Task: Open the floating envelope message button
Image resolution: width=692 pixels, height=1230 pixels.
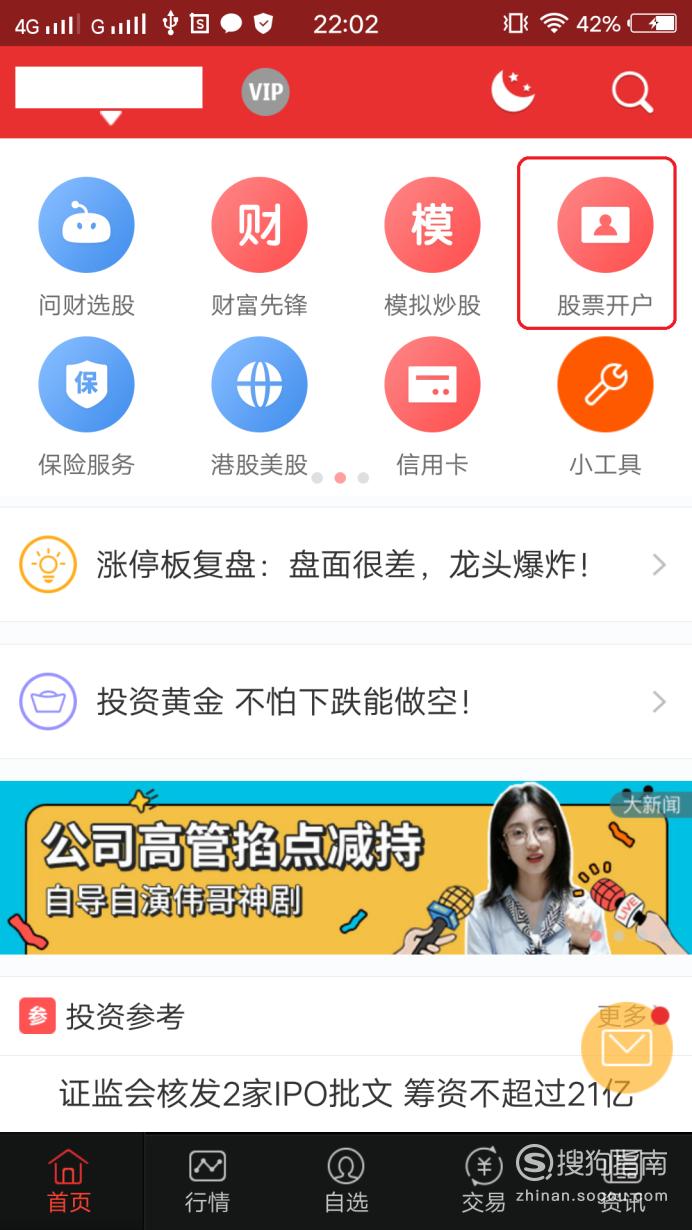Action: click(627, 1047)
